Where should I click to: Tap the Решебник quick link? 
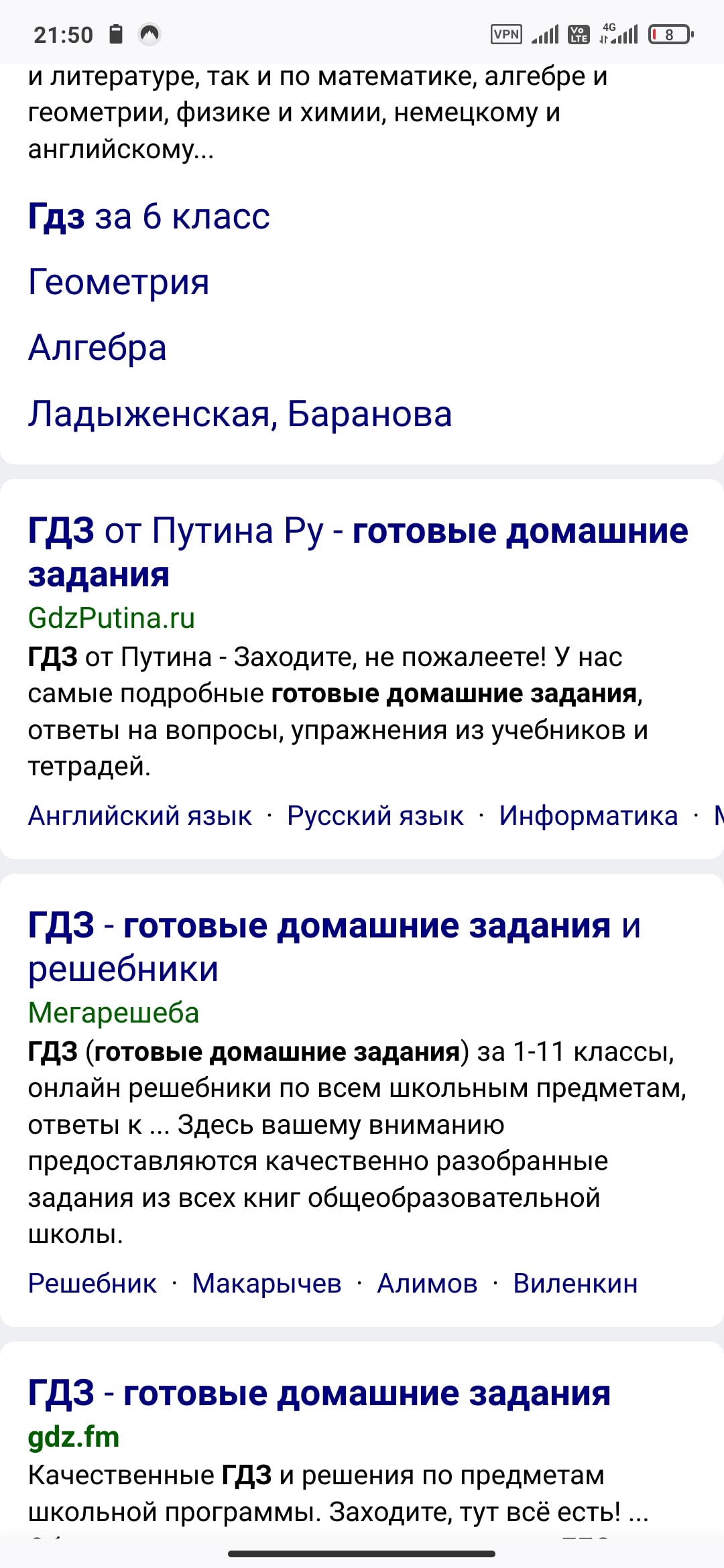(x=92, y=1283)
